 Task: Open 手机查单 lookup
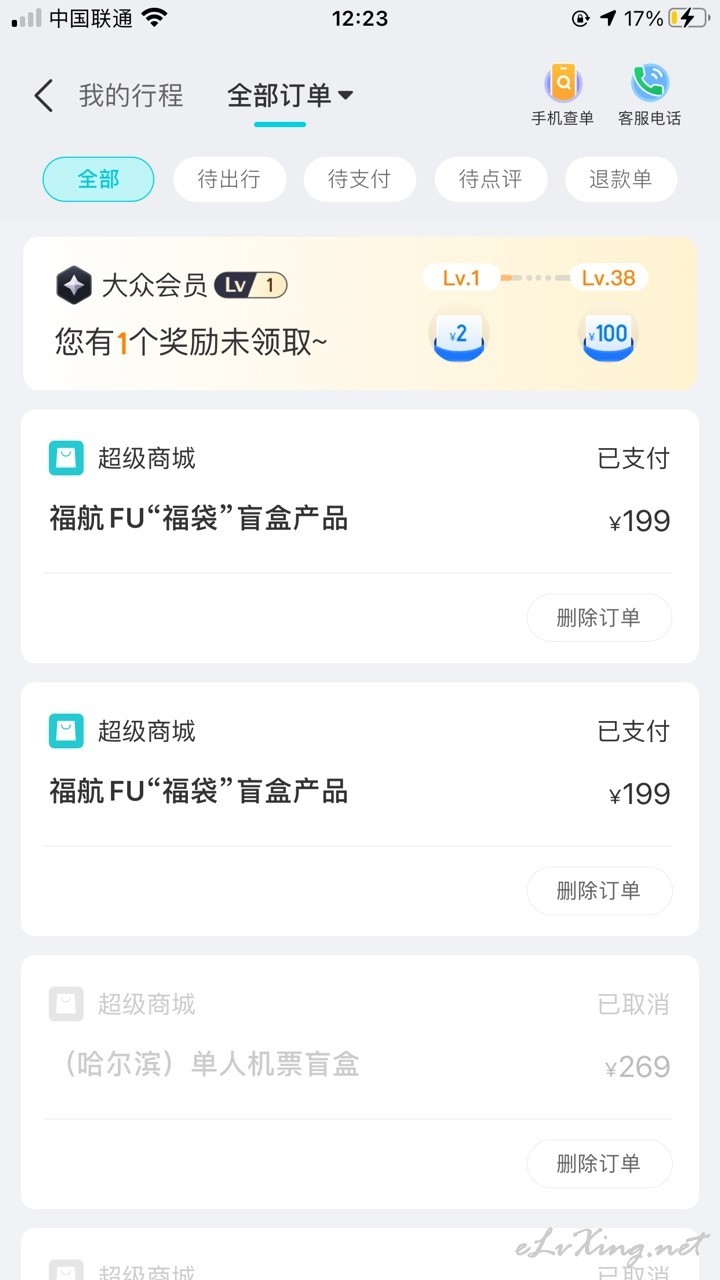[x=562, y=96]
